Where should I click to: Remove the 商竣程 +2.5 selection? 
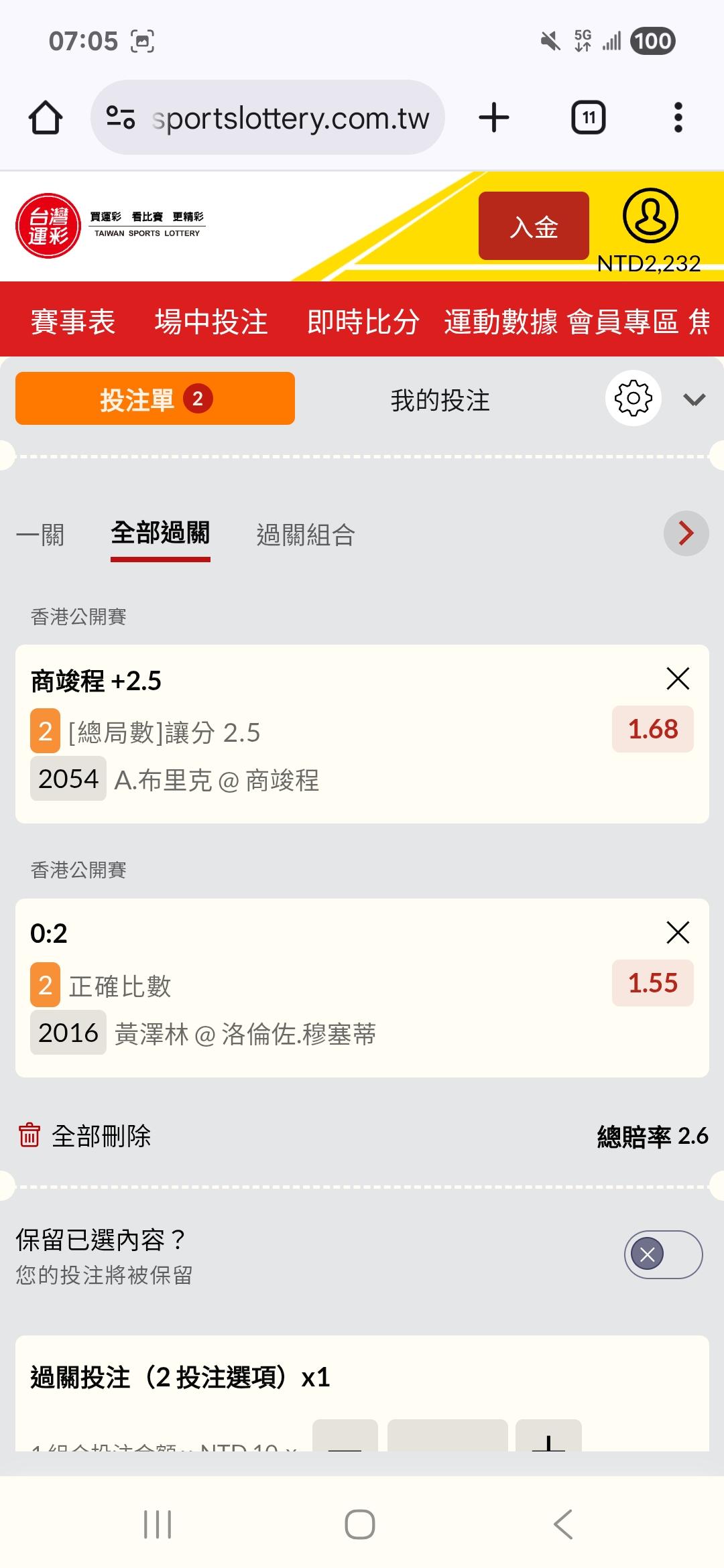pyautogui.click(x=678, y=679)
